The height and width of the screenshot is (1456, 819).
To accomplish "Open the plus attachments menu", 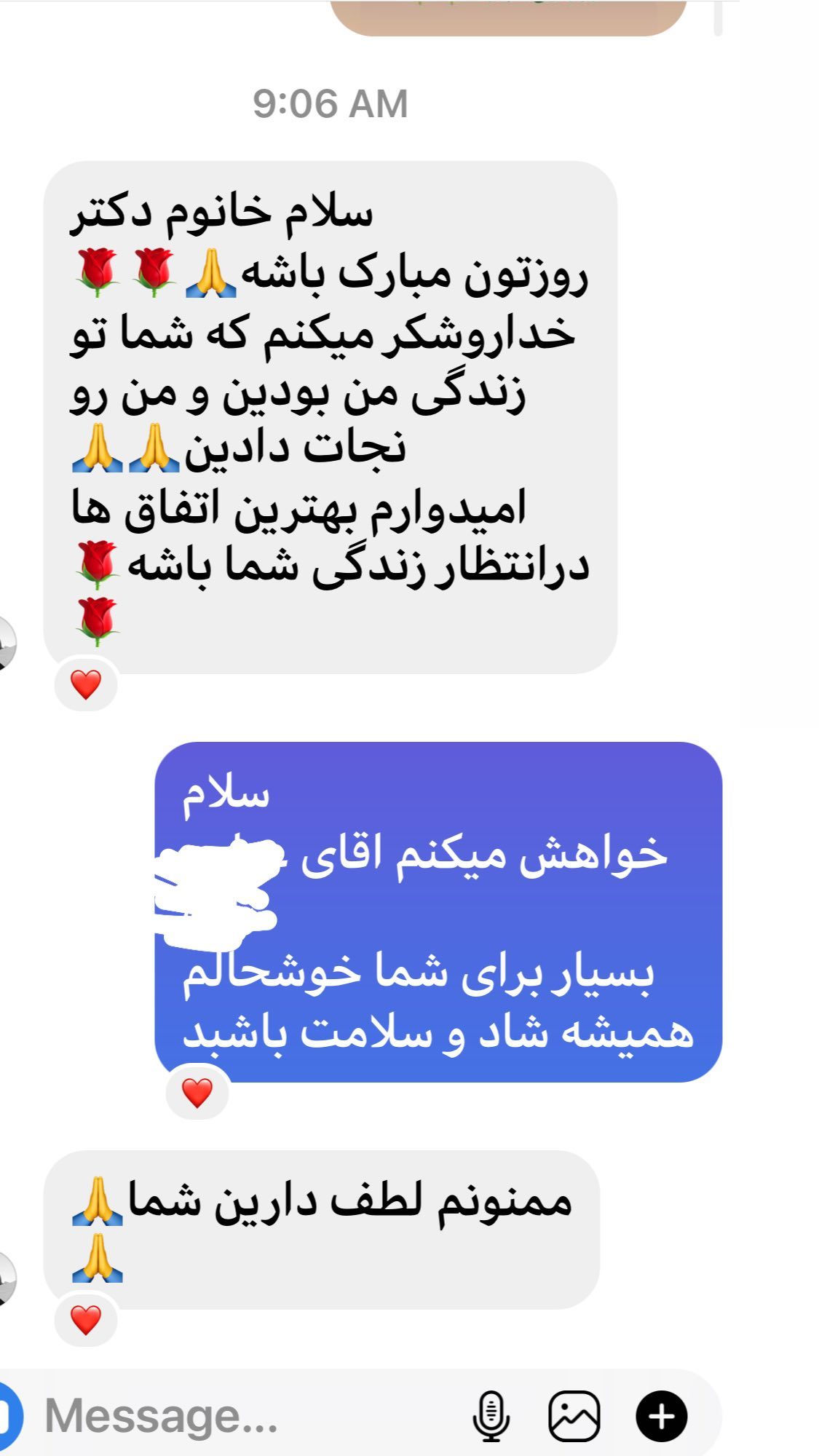I will pyautogui.click(x=661, y=1417).
